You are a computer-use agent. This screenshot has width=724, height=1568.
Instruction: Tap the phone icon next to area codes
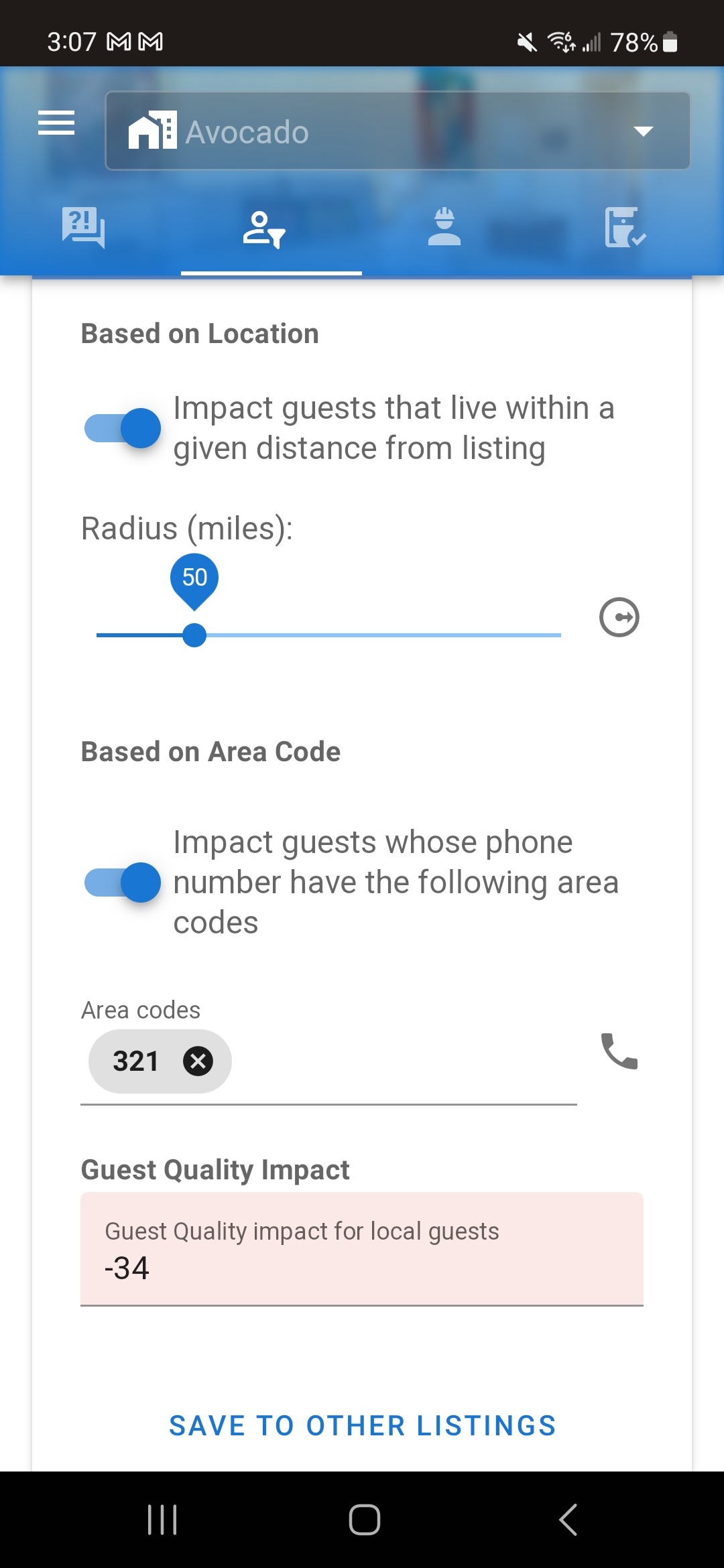coord(619,1051)
